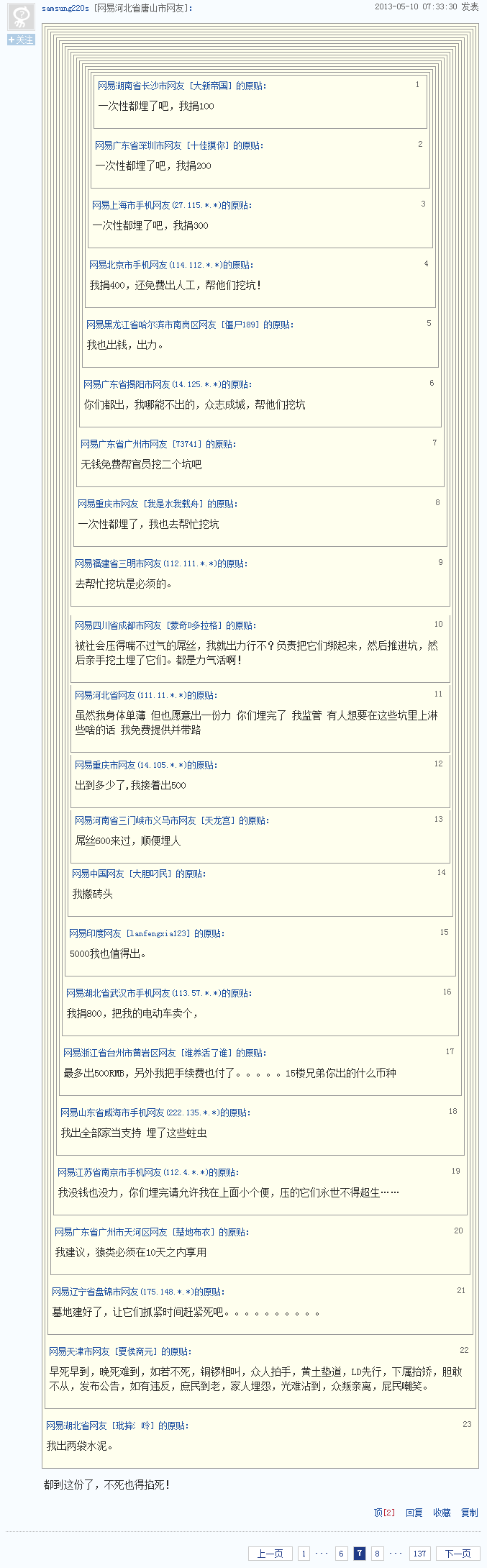Upvote the comment via 顶
487x1568 pixels.
click(x=384, y=1513)
